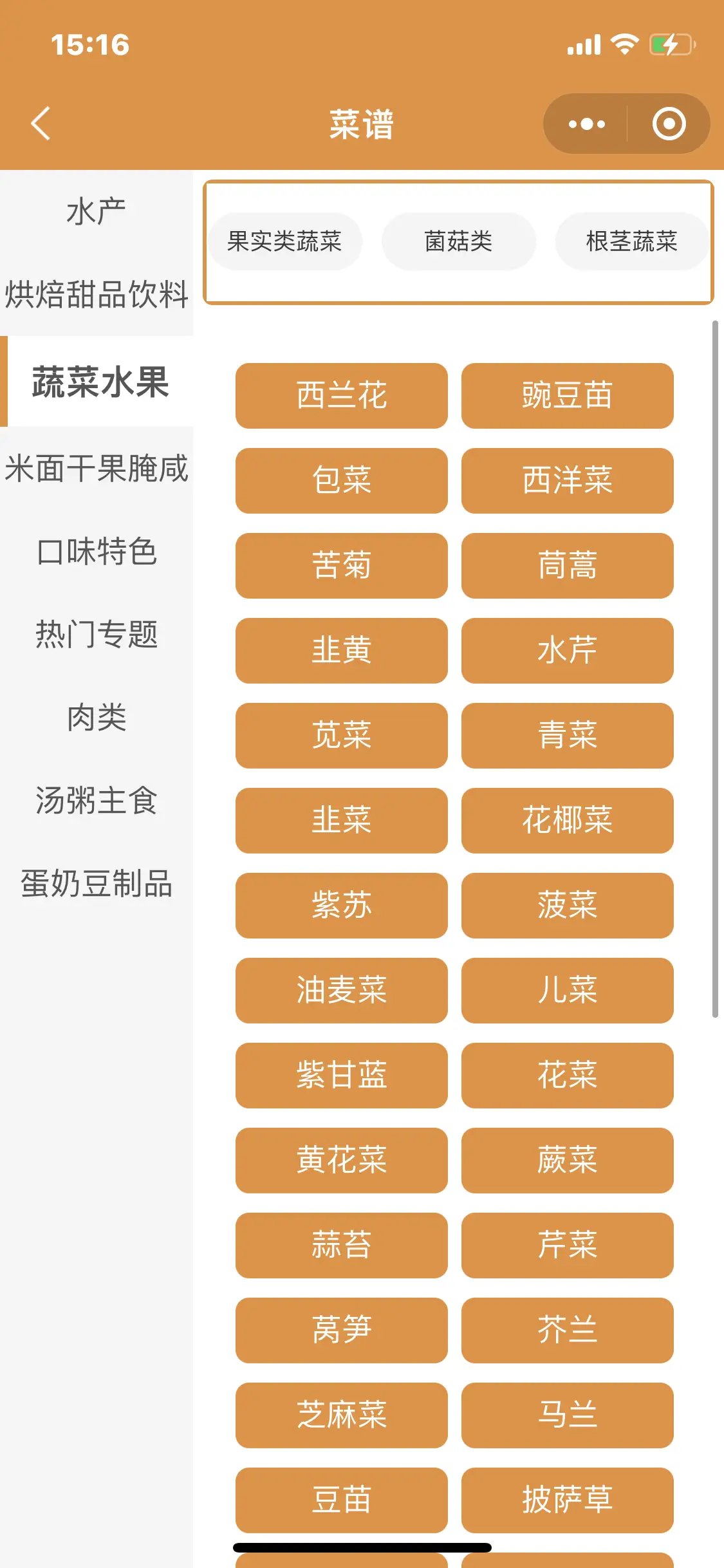Tap the 茼蒿 ingredient button
Viewport: 724px width, 1568px height.
[567, 565]
